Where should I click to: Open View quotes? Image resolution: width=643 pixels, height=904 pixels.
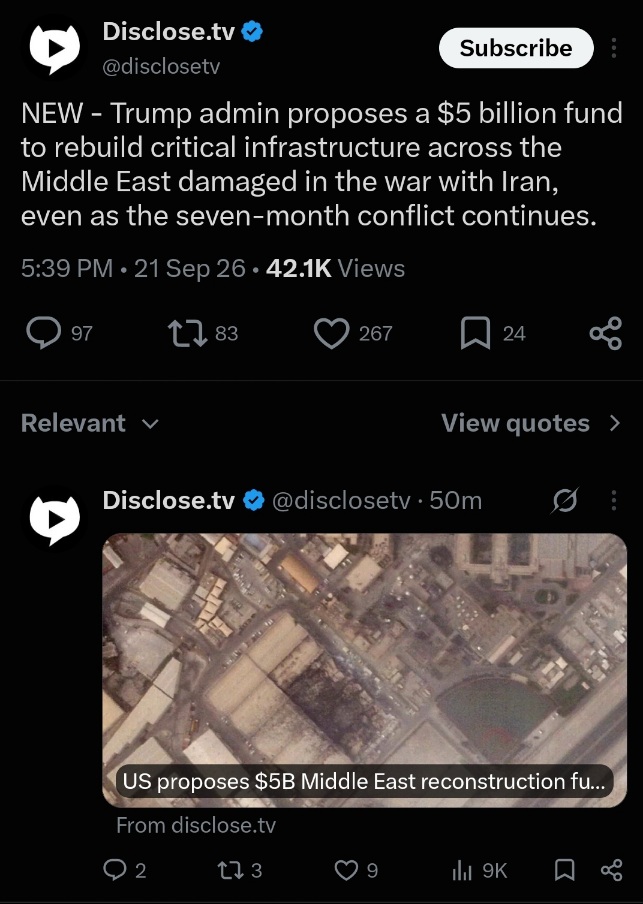click(x=531, y=423)
